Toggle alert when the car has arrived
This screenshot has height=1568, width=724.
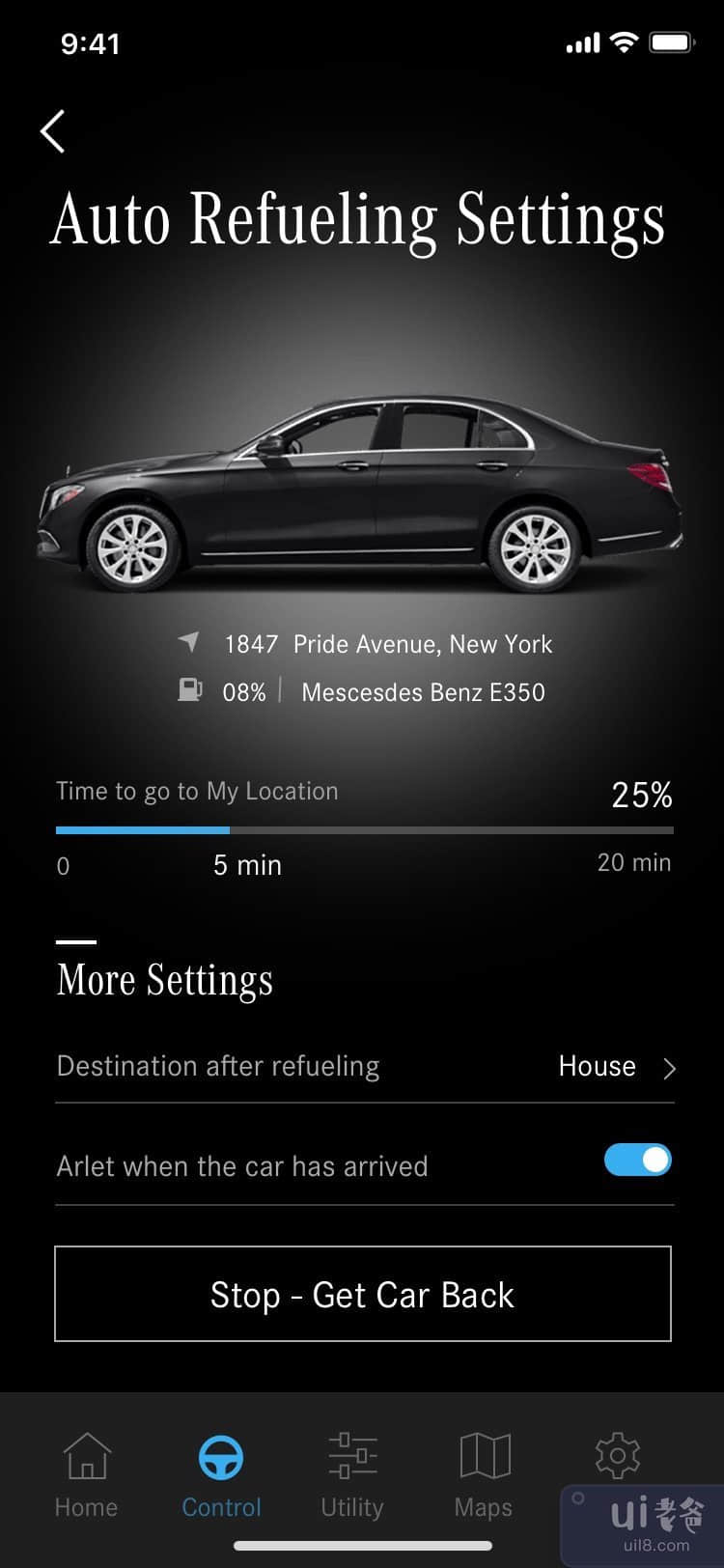[x=637, y=1160]
